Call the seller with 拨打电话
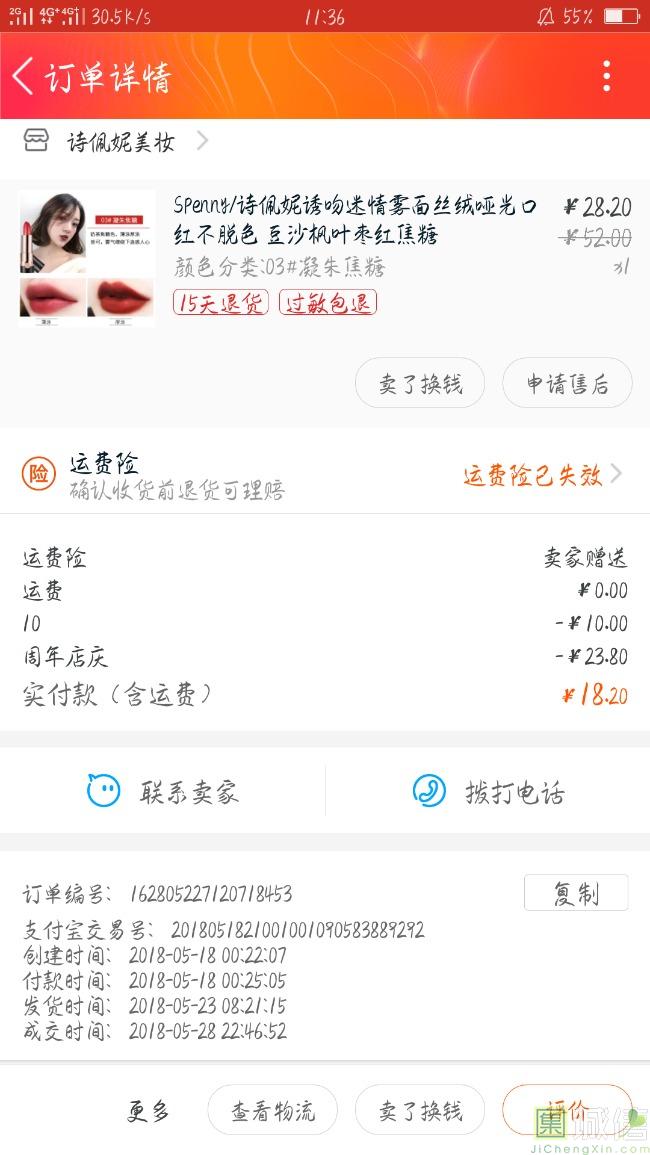Image resolution: width=650 pixels, height=1155 pixels. pyautogui.click(x=488, y=792)
